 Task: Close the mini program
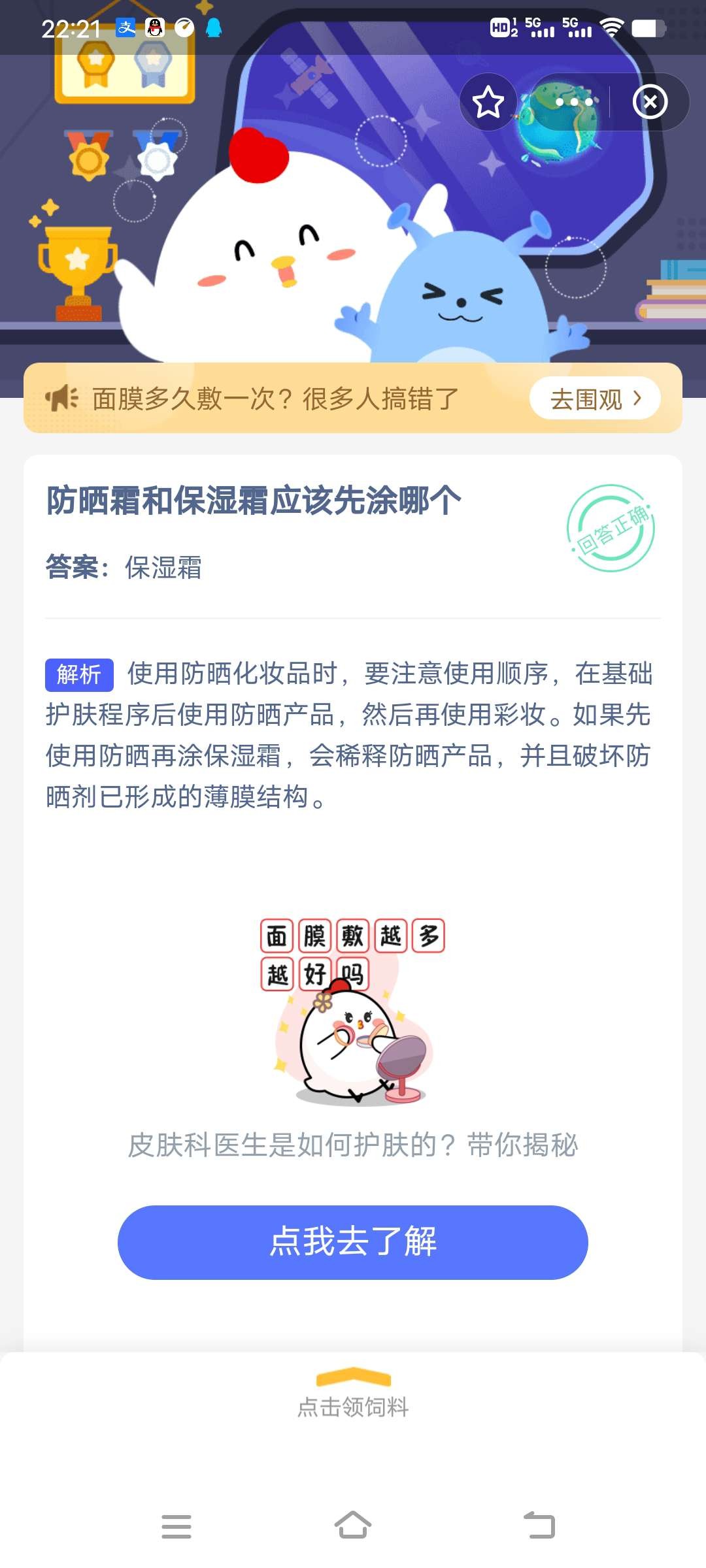pyautogui.click(x=650, y=102)
